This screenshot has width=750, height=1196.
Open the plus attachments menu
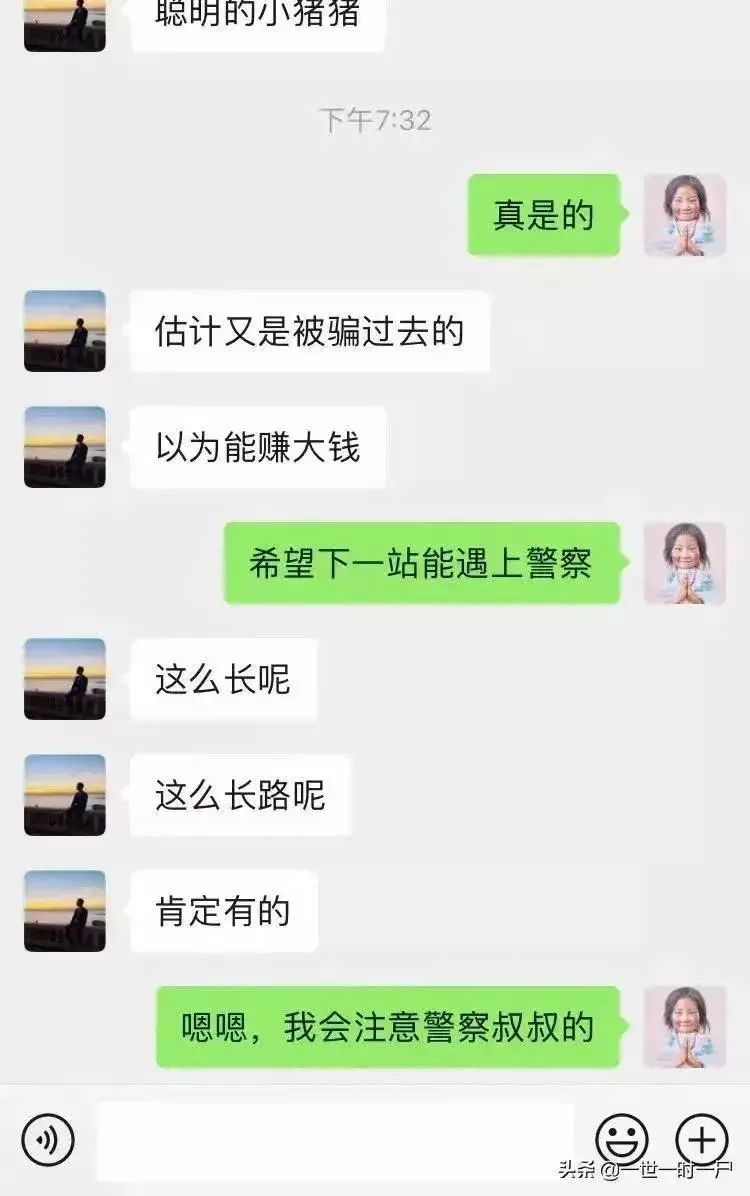click(x=702, y=1139)
